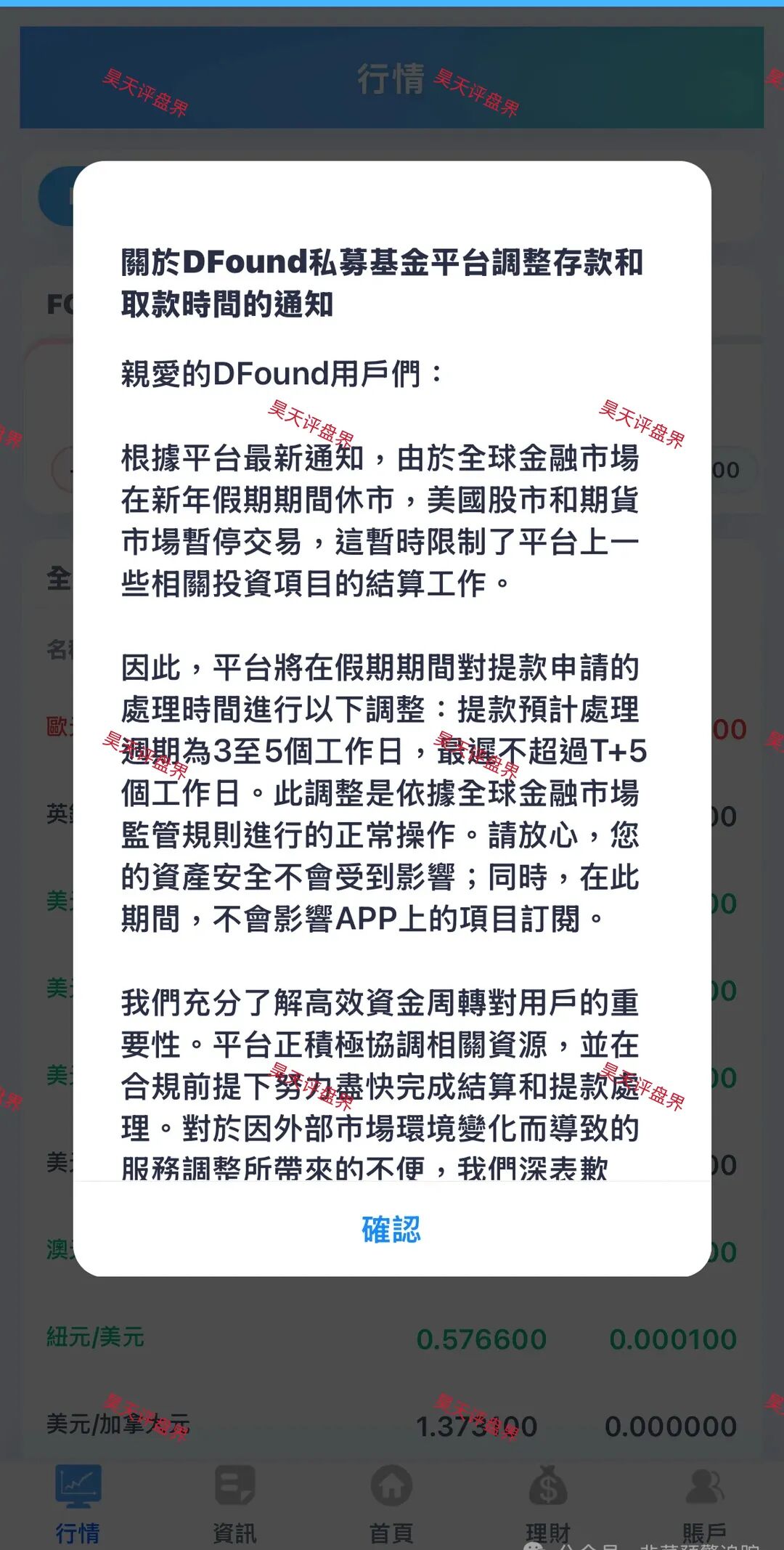The width and height of the screenshot is (784, 1550).
Task: Go to the 首頁 tab
Action: [391, 1502]
